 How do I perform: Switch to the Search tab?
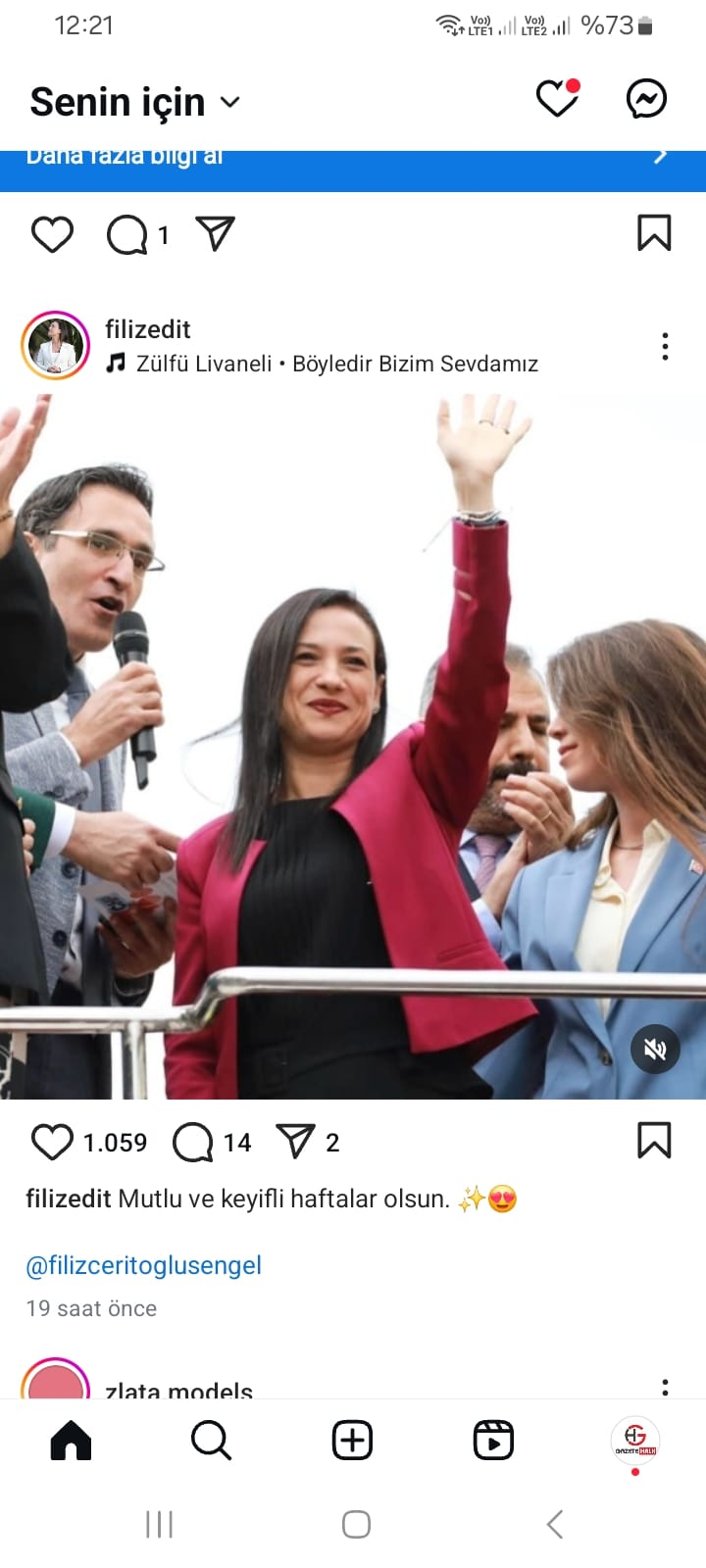[x=211, y=1441]
